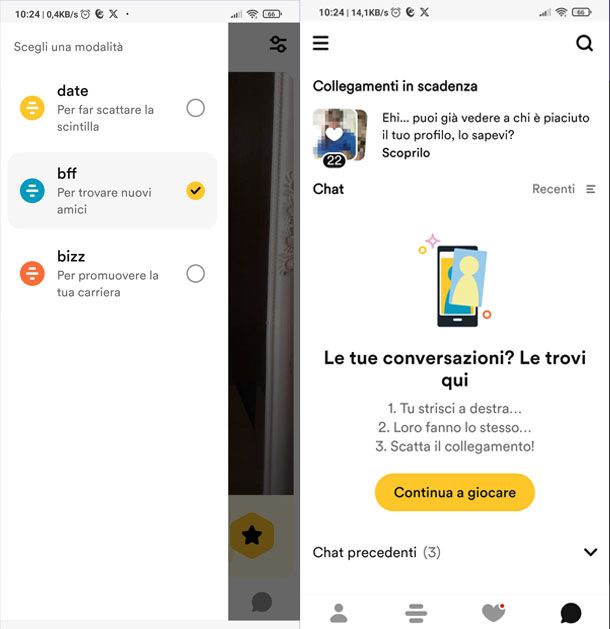Open the chat bubble tab
The image size is (610, 629).
tap(571, 612)
